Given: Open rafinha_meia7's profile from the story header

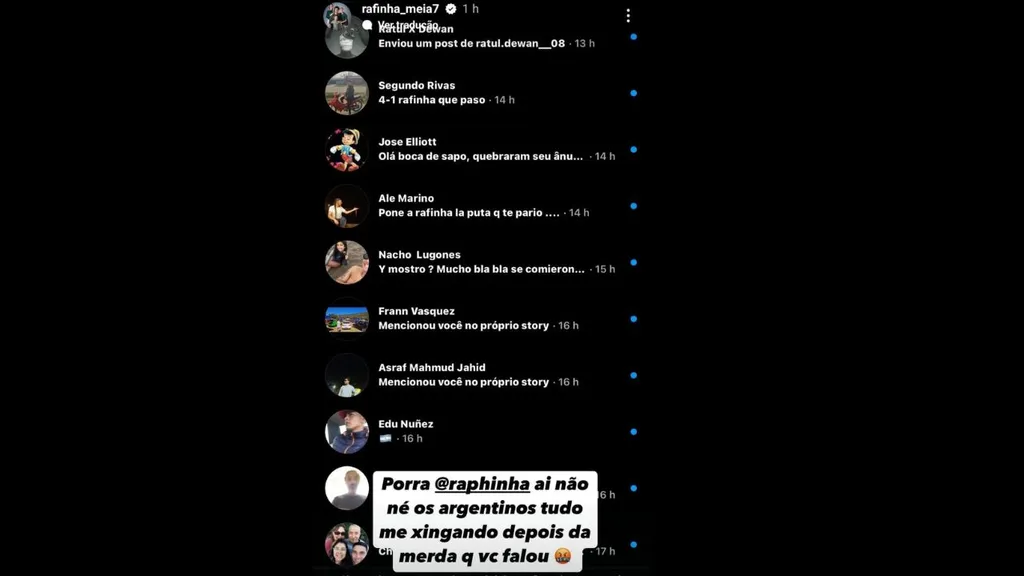Looking at the screenshot, I should [400, 9].
